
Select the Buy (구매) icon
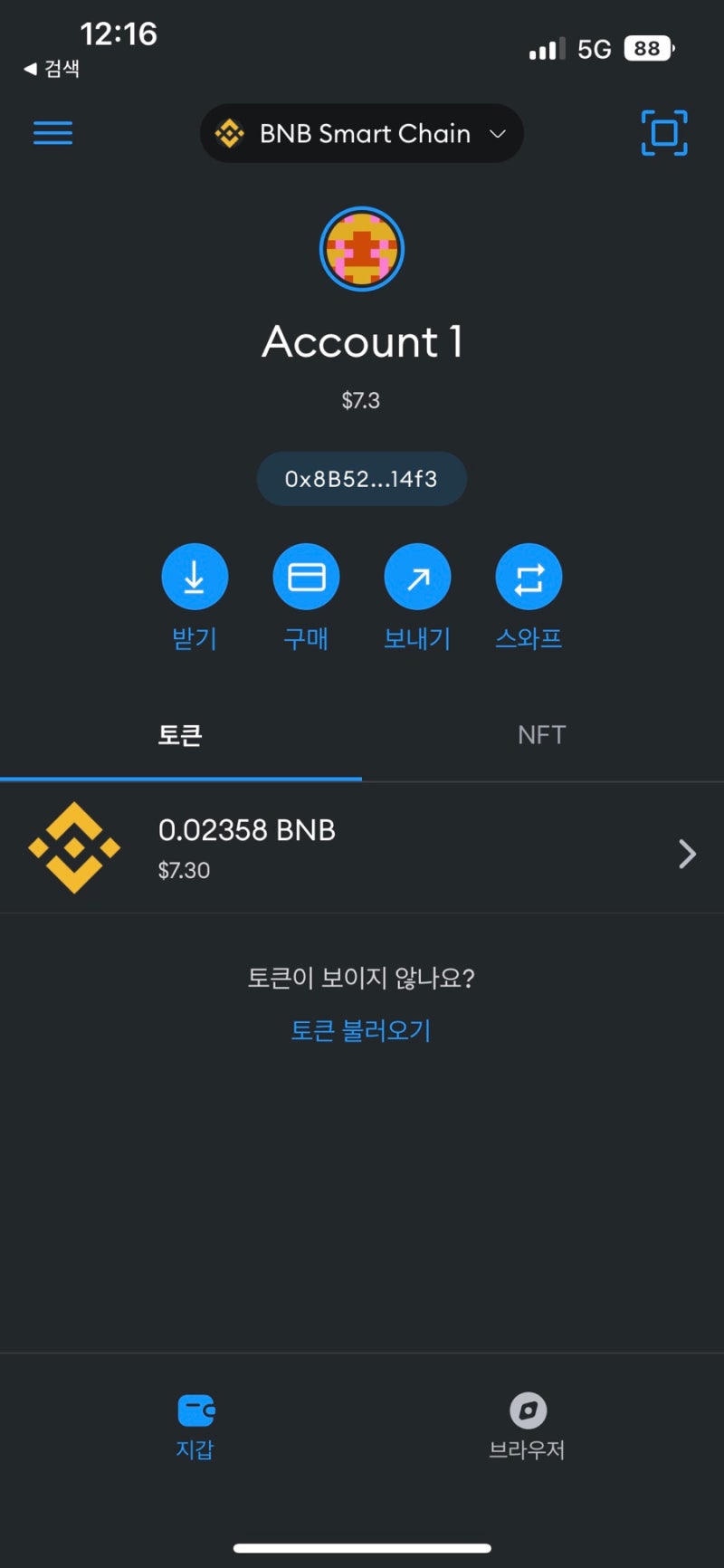306,576
